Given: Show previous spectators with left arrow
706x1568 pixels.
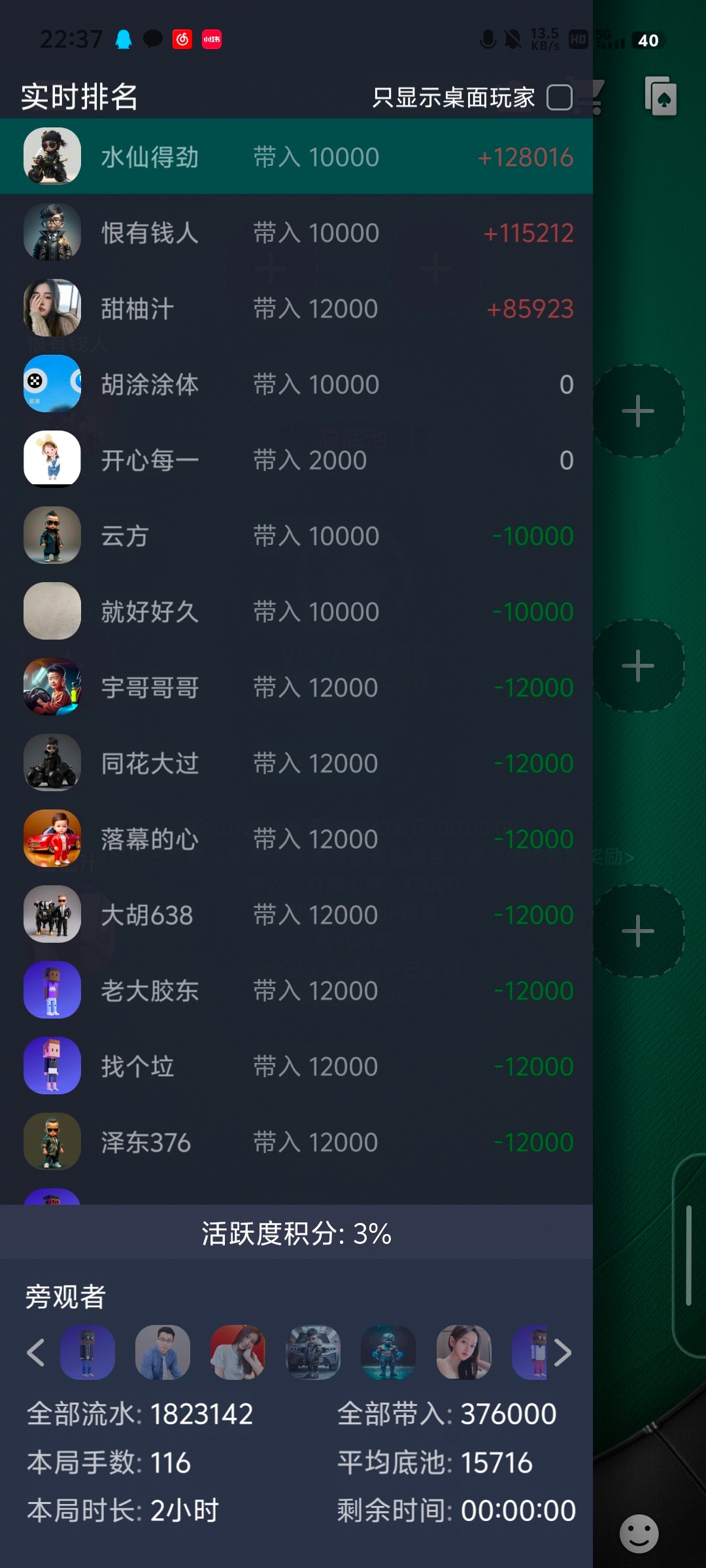Looking at the screenshot, I should click(36, 1352).
